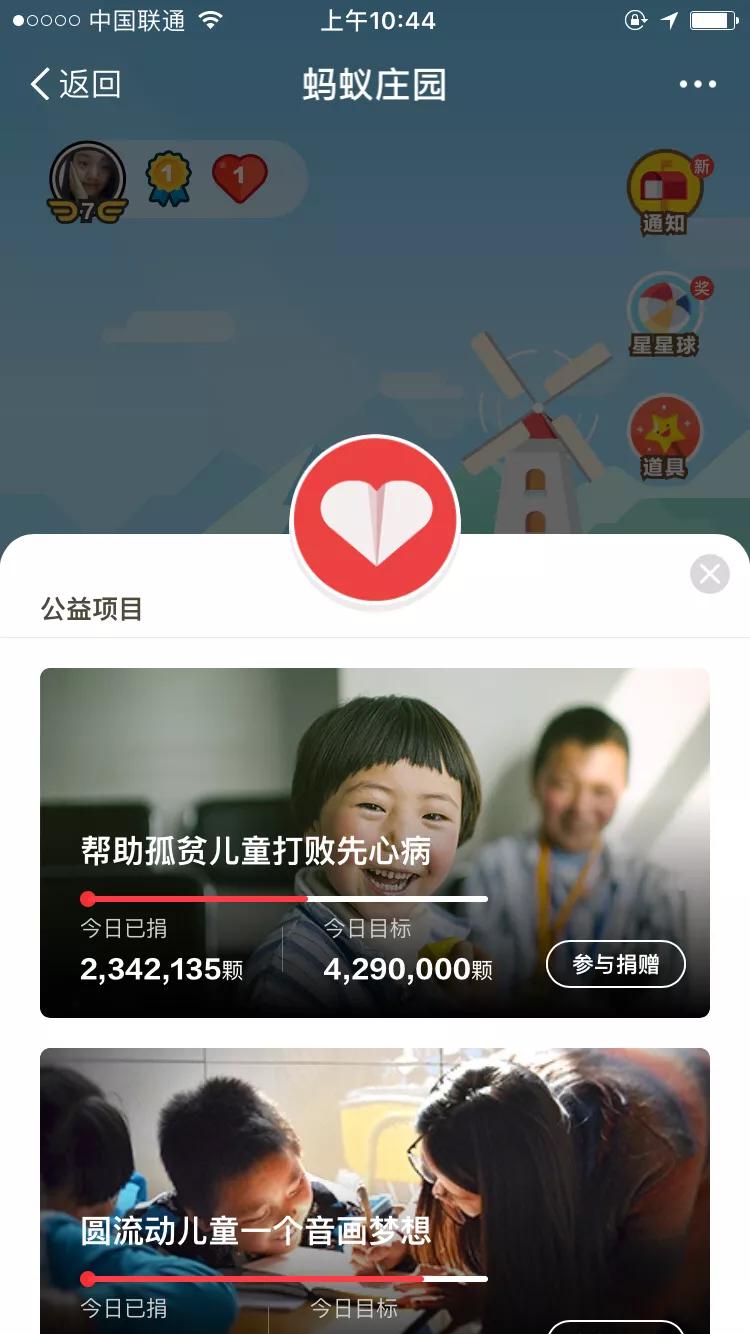Screen dimensions: 750x1334
Task: Check the red heart count
Action: point(240,178)
